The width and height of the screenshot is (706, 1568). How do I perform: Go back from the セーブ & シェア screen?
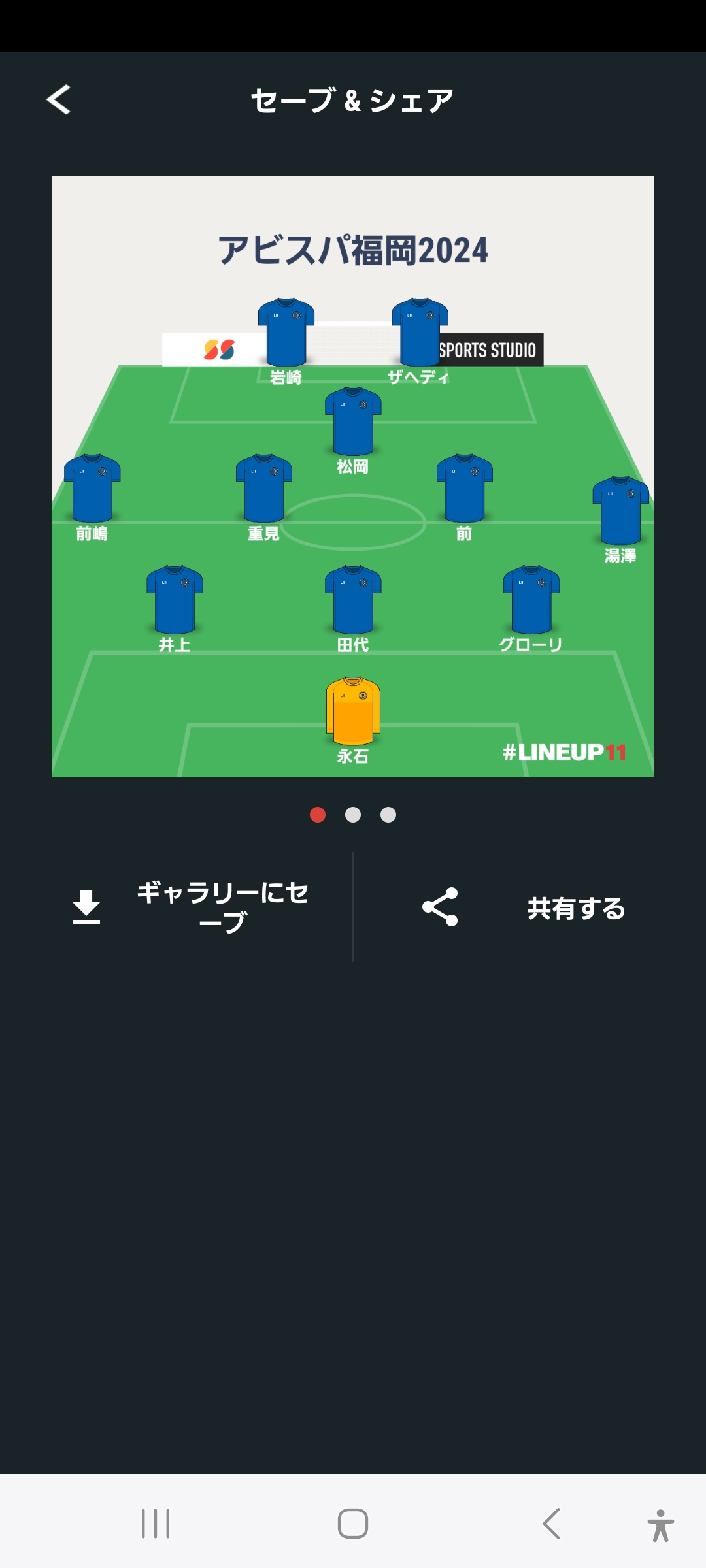(59, 100)
